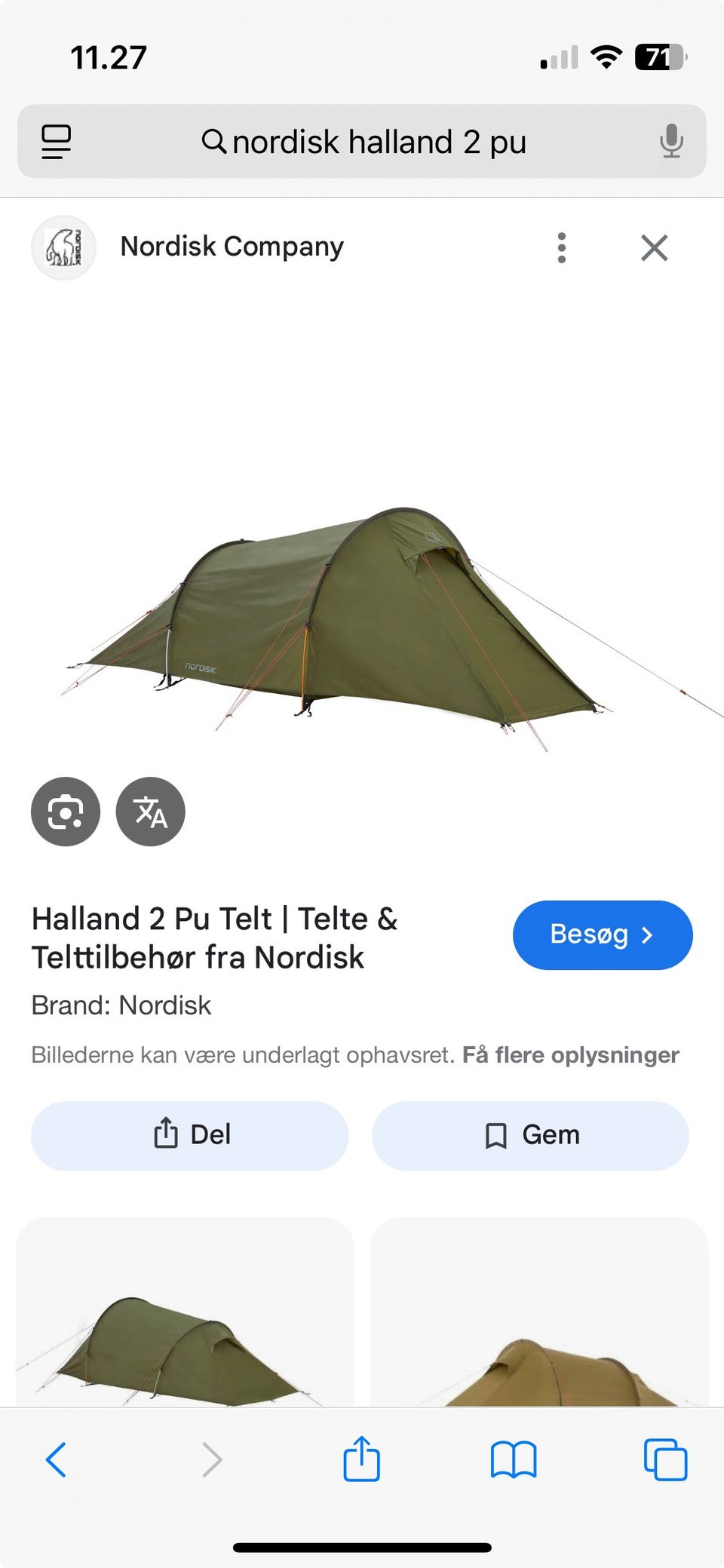724x1568 pixels.
Task: Click the Nordisk Company logo avatar
Action: point(64,247)
